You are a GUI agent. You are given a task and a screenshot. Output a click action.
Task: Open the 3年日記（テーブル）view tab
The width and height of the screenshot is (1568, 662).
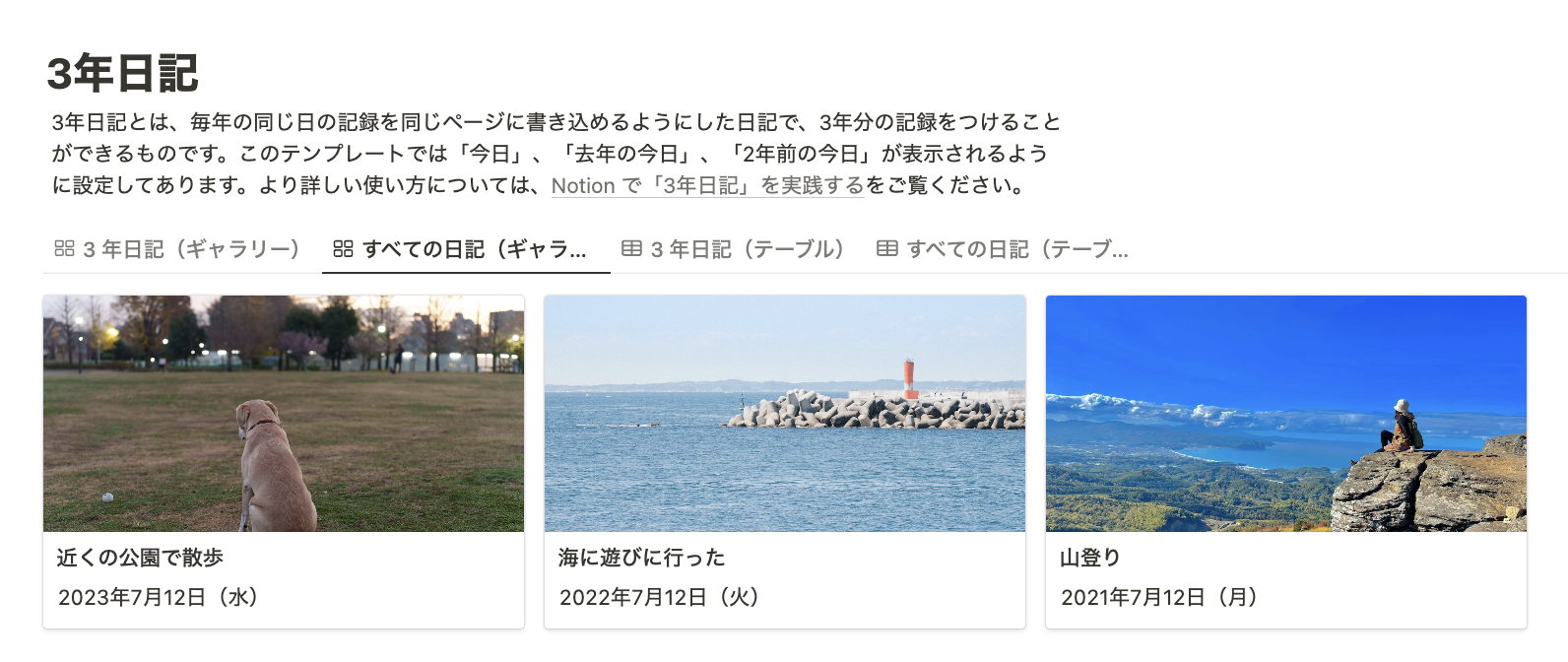[x=733, y=249]
